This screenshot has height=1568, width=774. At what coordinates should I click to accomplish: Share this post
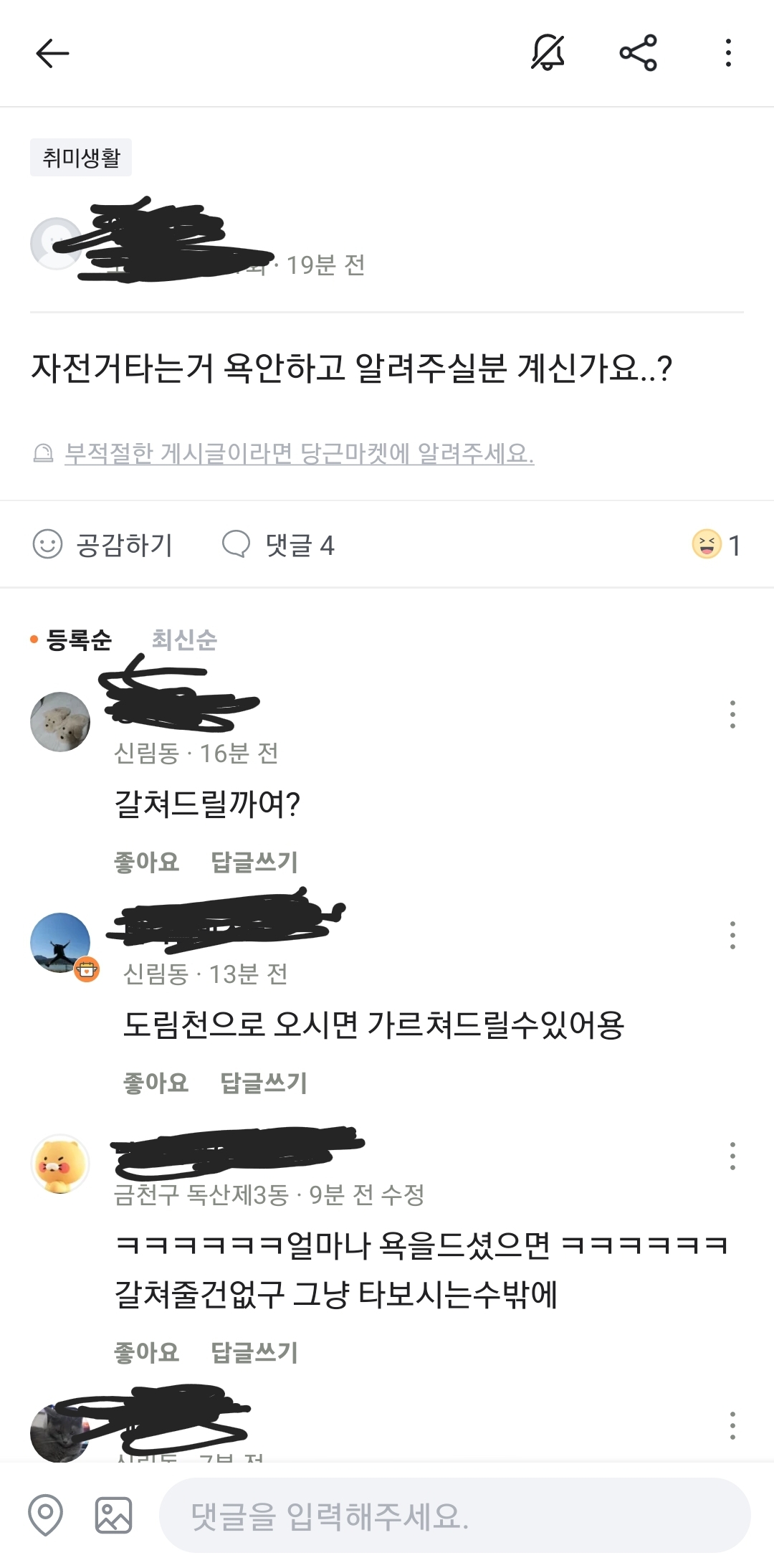coord(638,53)
